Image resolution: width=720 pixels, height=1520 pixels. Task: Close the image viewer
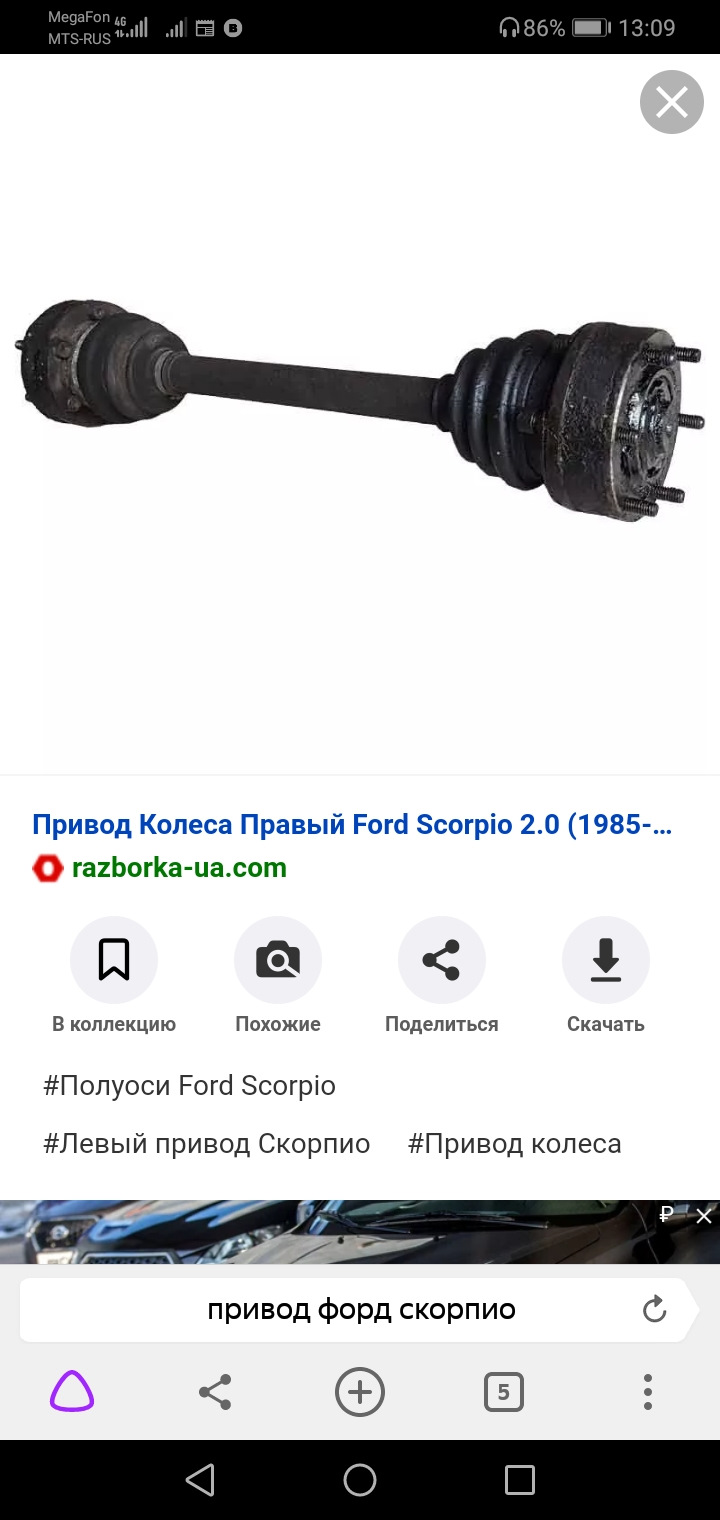coord(671,102)
